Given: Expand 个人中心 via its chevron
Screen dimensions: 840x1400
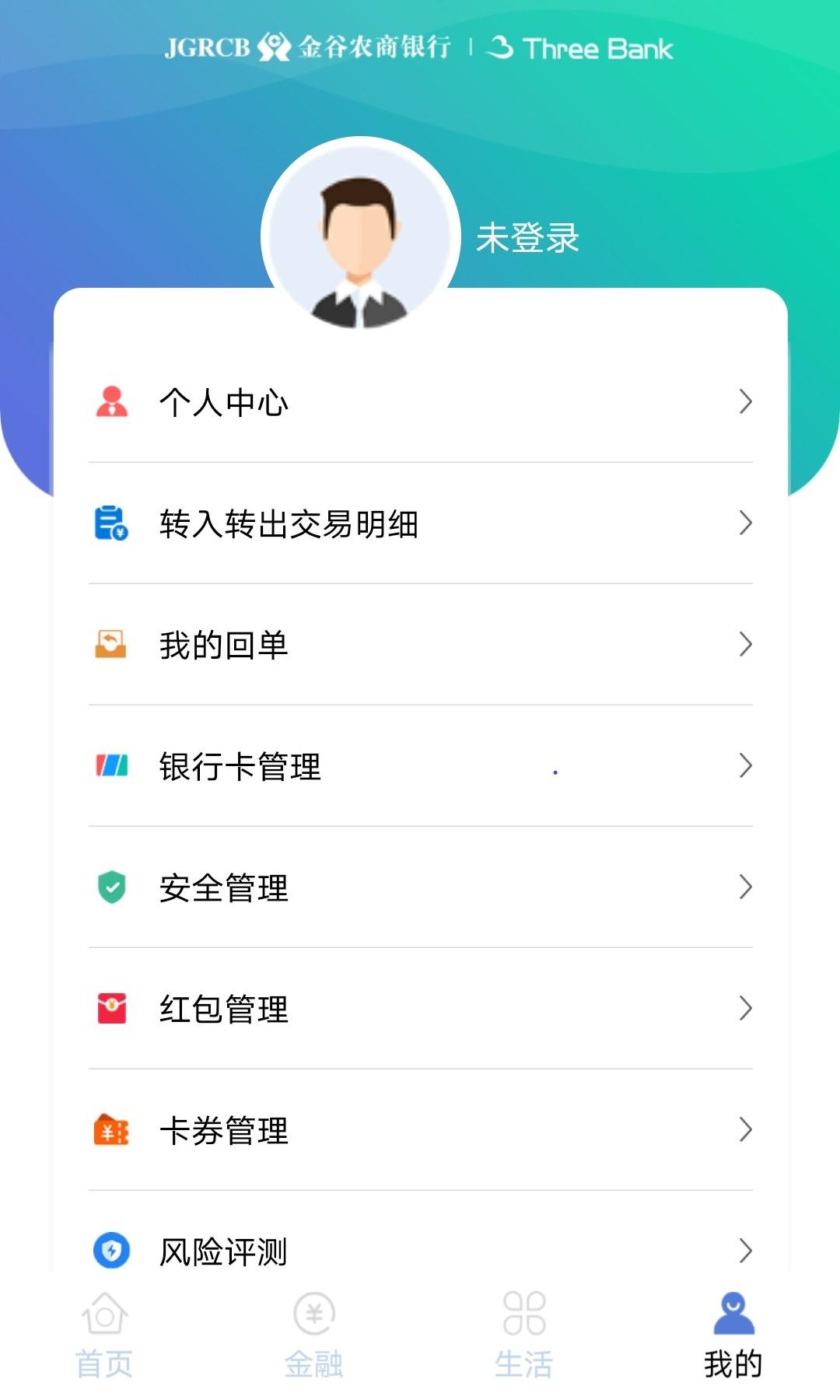Looking at the screenshot, I should (745, 402).
